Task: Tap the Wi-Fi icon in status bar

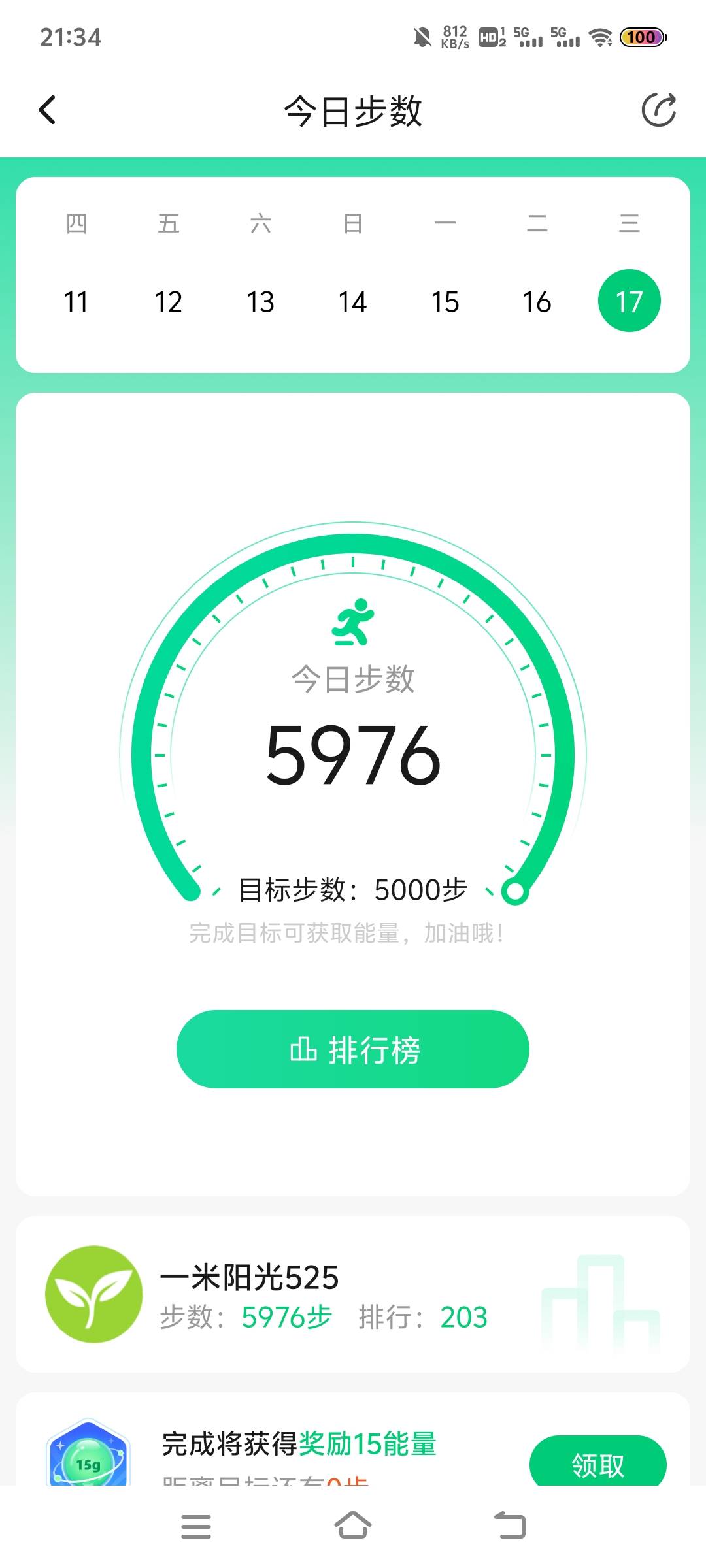Action: pos(601,37)
